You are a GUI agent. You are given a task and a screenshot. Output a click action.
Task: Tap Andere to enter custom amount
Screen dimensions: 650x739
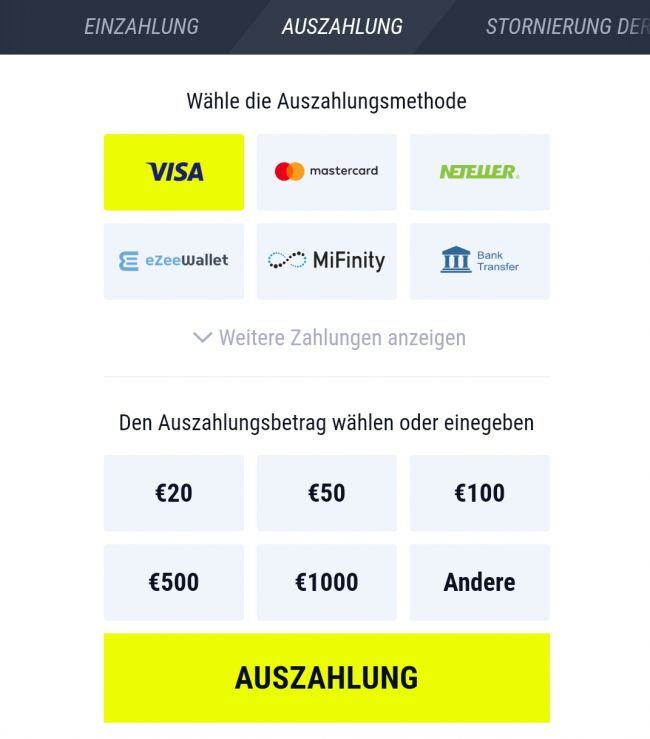tap(480, 582)
